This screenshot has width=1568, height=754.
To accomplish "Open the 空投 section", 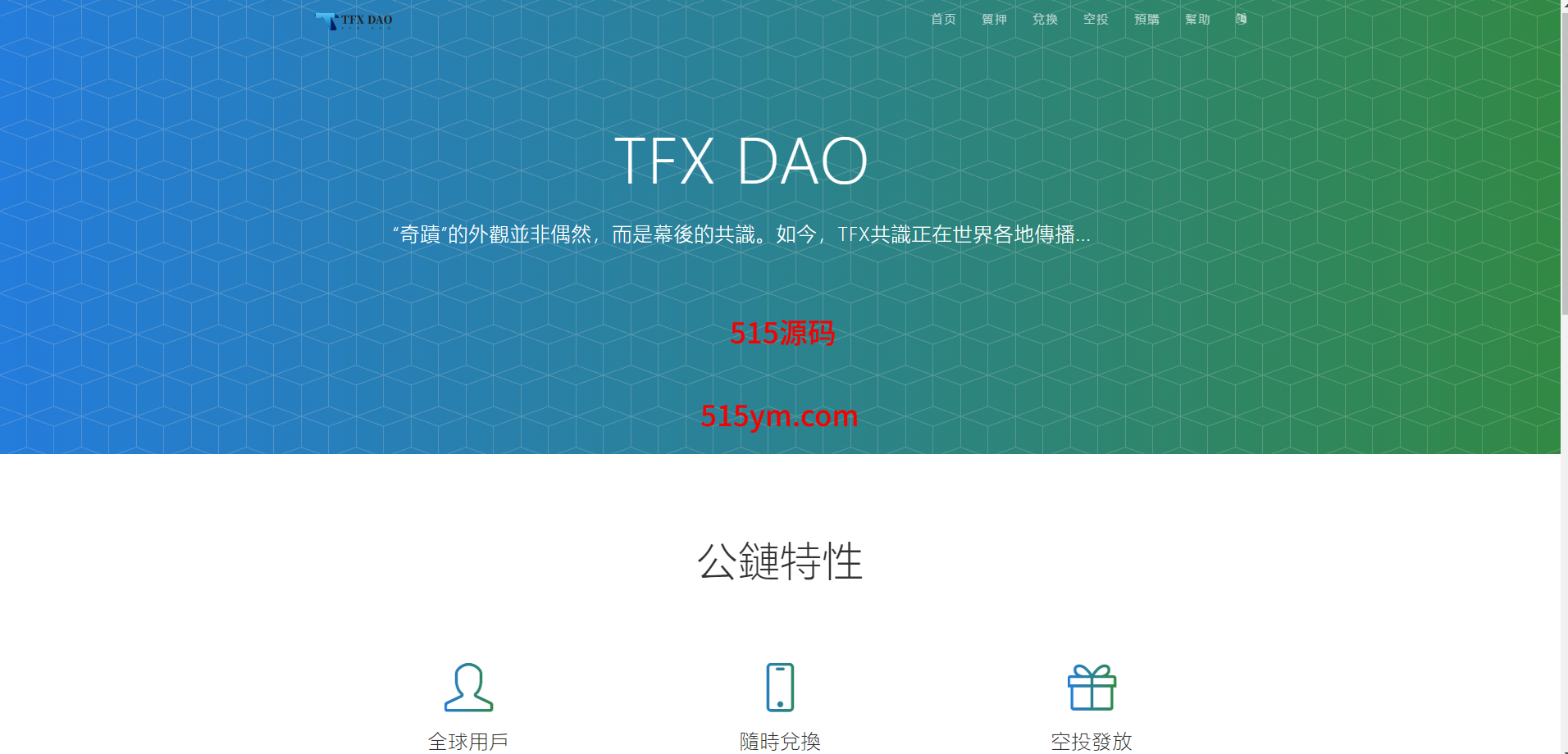I will coord(1096,19).
